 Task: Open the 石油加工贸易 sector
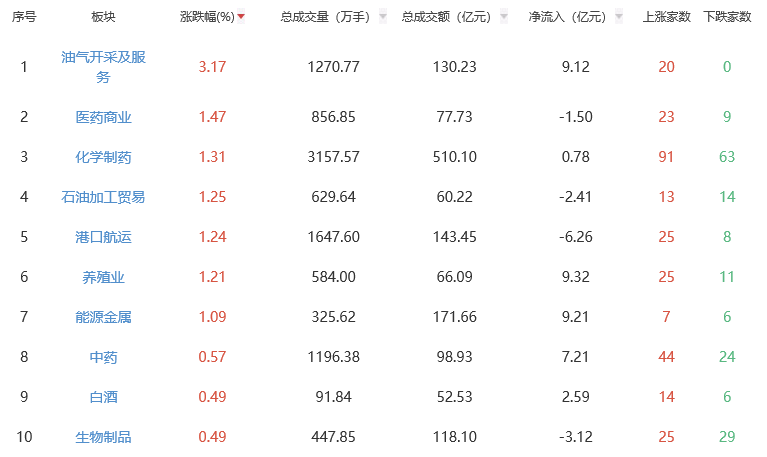pyautogui.click(x=103, y=197)
